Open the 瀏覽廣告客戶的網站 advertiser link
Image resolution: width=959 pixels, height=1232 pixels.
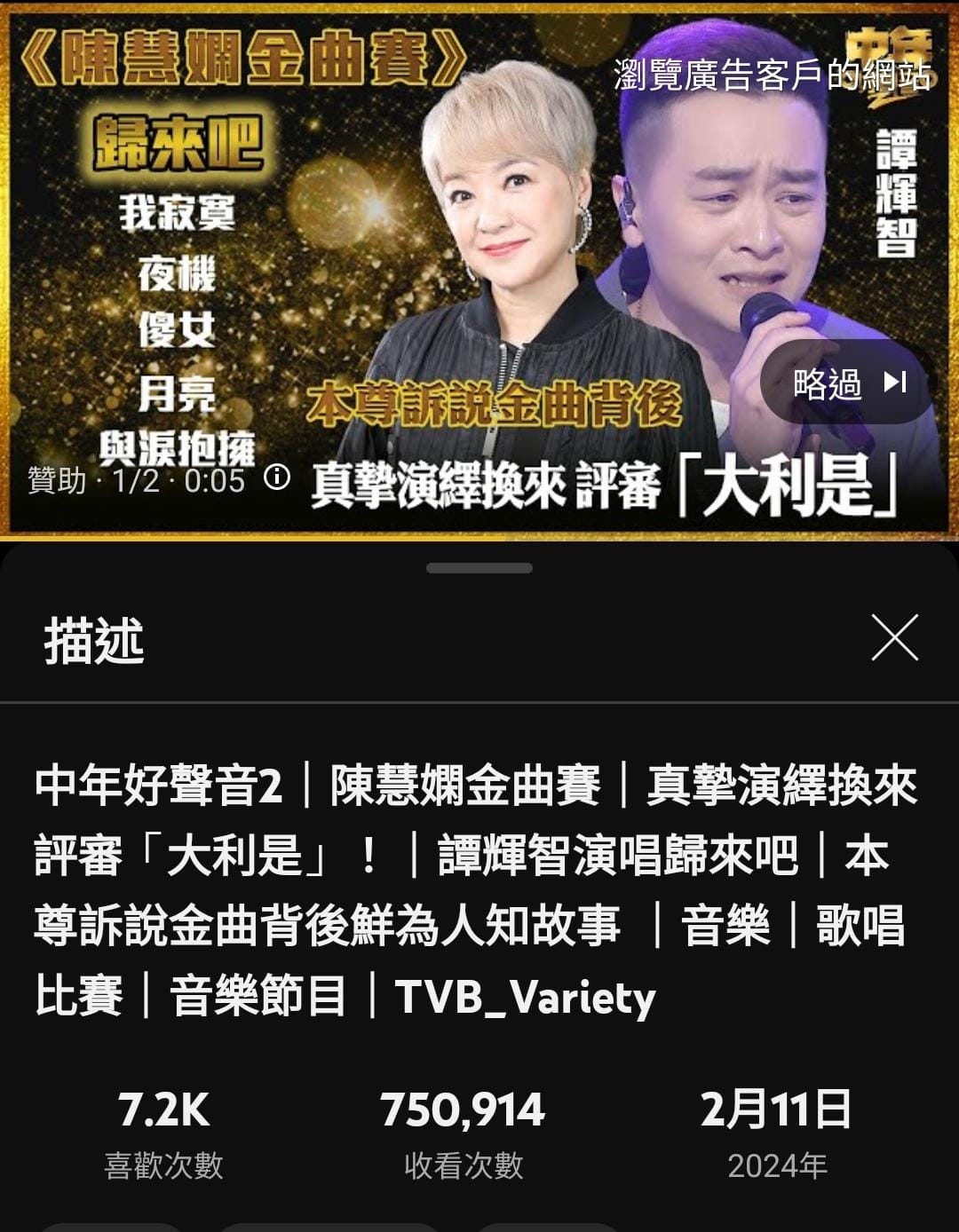772,76
